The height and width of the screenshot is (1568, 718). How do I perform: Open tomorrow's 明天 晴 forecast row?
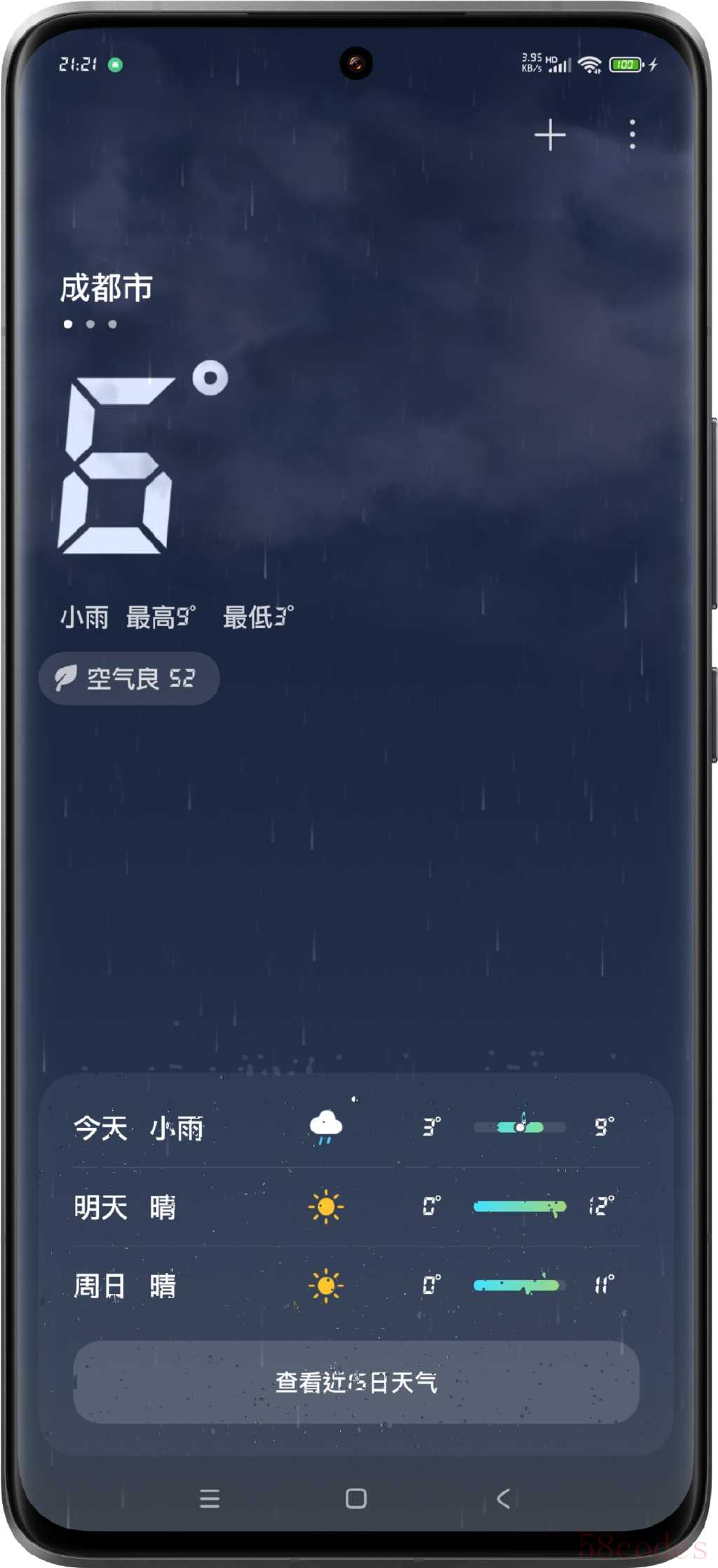355,1207
